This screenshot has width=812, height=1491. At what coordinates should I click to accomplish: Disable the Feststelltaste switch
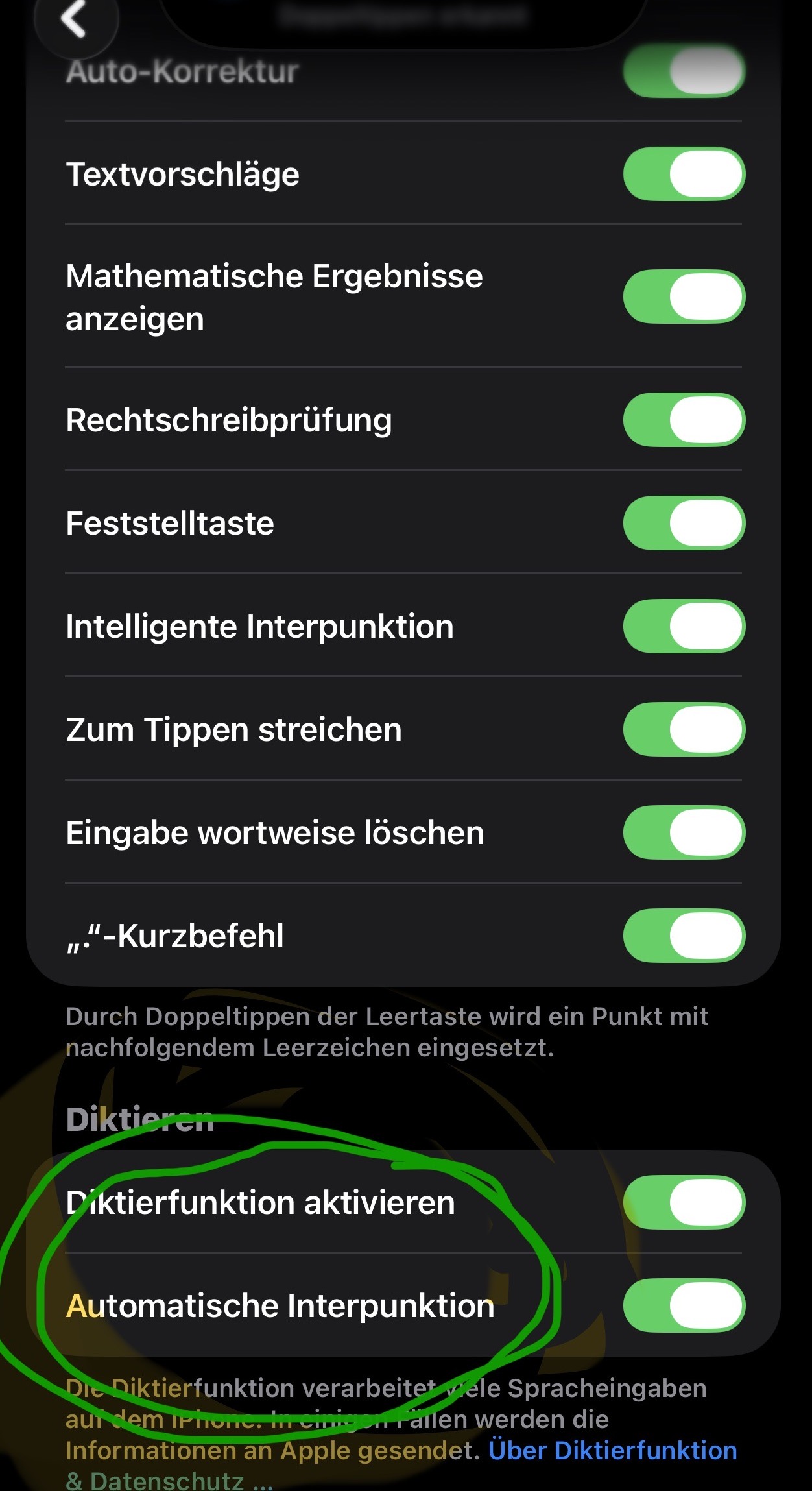(684, 523)
